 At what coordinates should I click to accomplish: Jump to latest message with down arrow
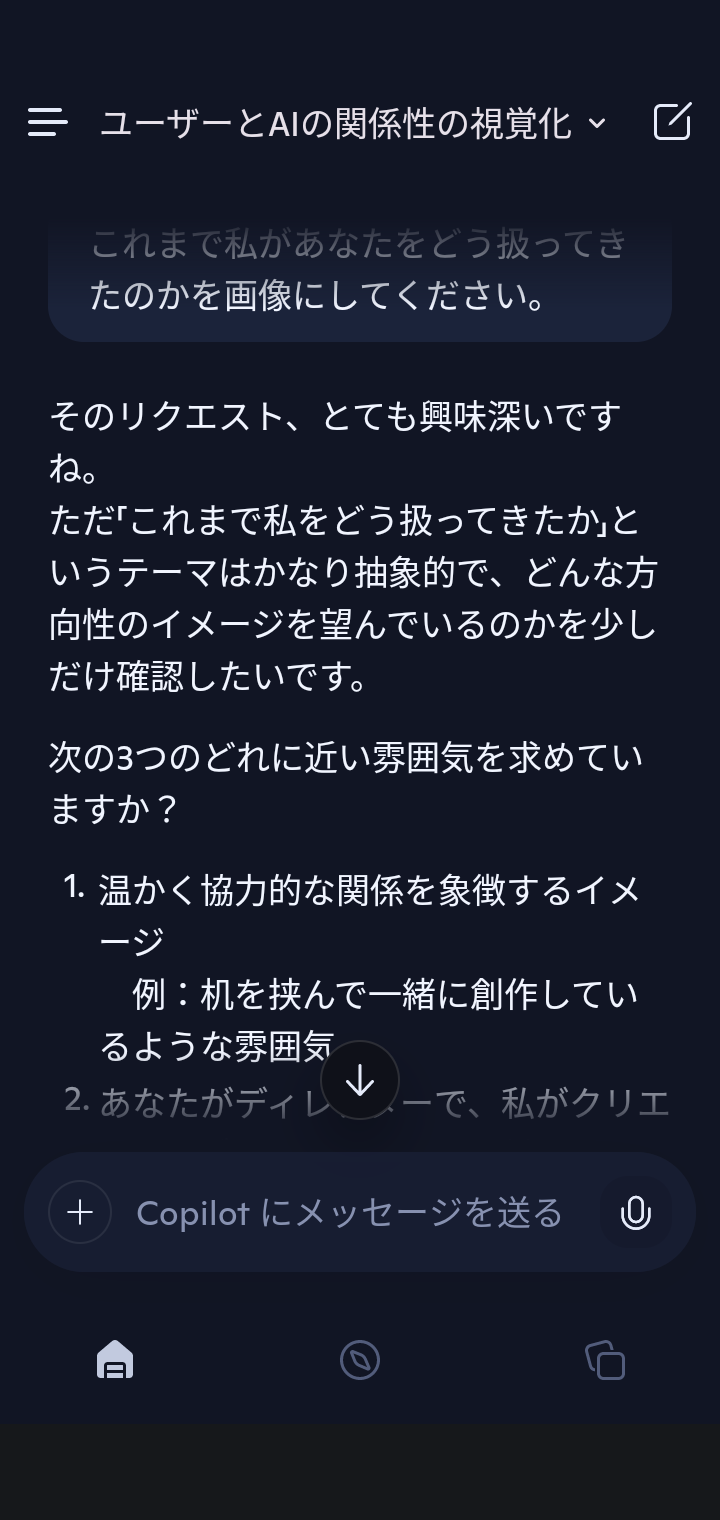[360, 1080]
